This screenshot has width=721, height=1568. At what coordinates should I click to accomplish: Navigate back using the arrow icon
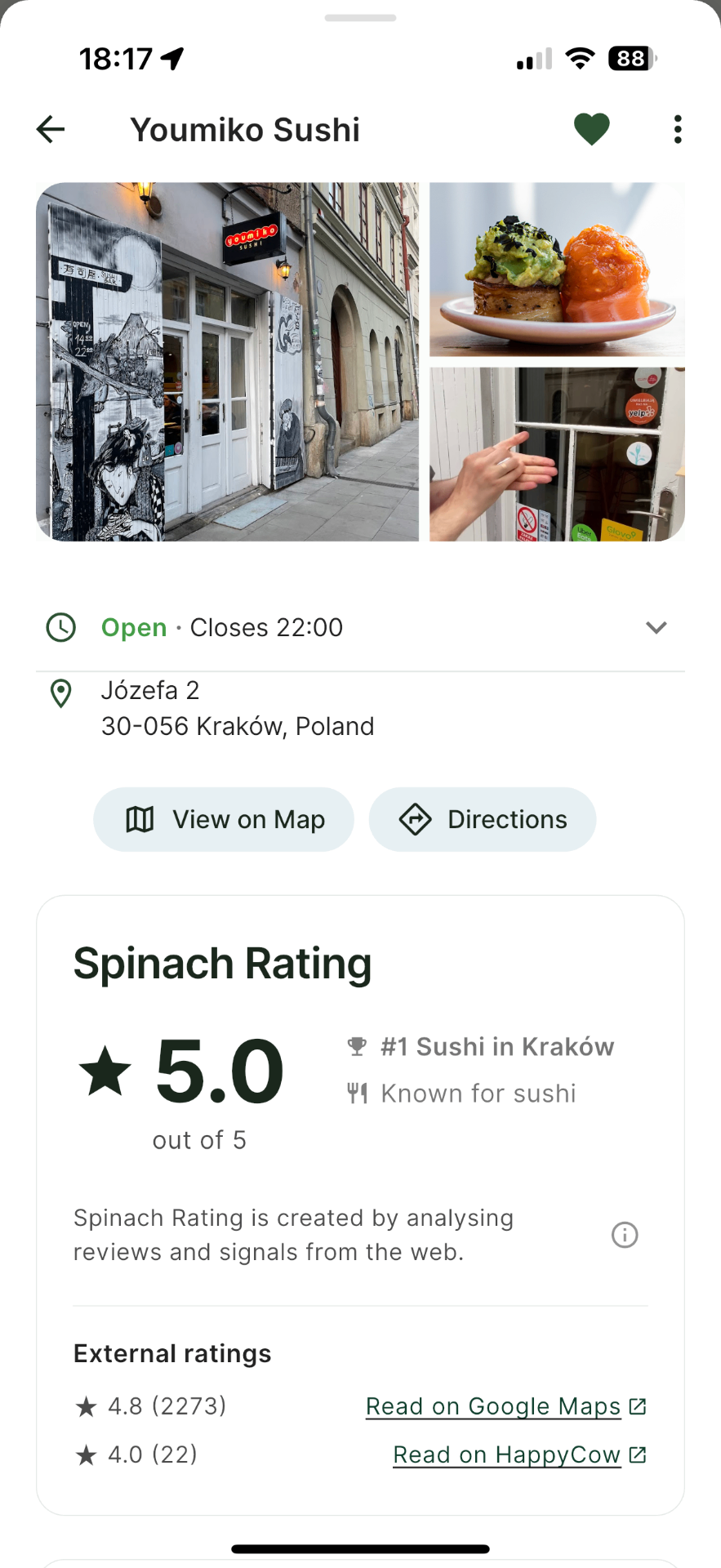click(x=51, y=129)
